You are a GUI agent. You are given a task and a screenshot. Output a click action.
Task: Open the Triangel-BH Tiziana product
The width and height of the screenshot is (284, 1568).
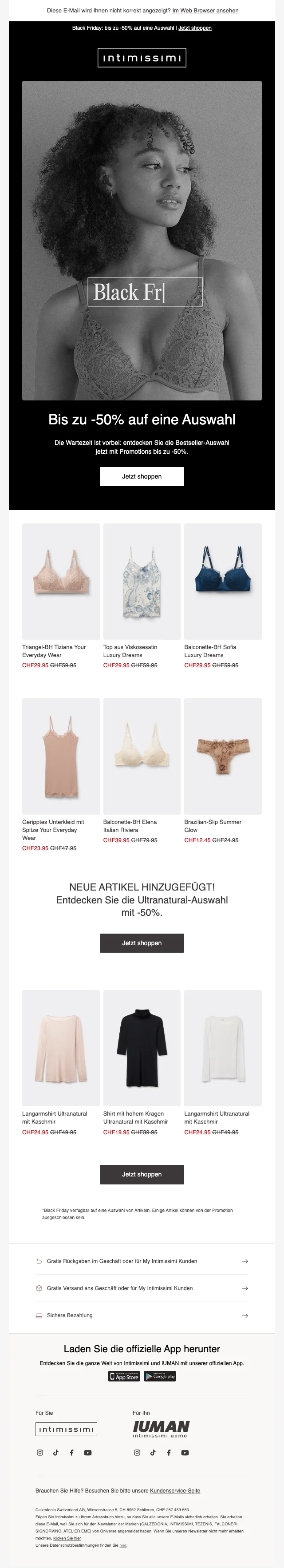[61, 581]
